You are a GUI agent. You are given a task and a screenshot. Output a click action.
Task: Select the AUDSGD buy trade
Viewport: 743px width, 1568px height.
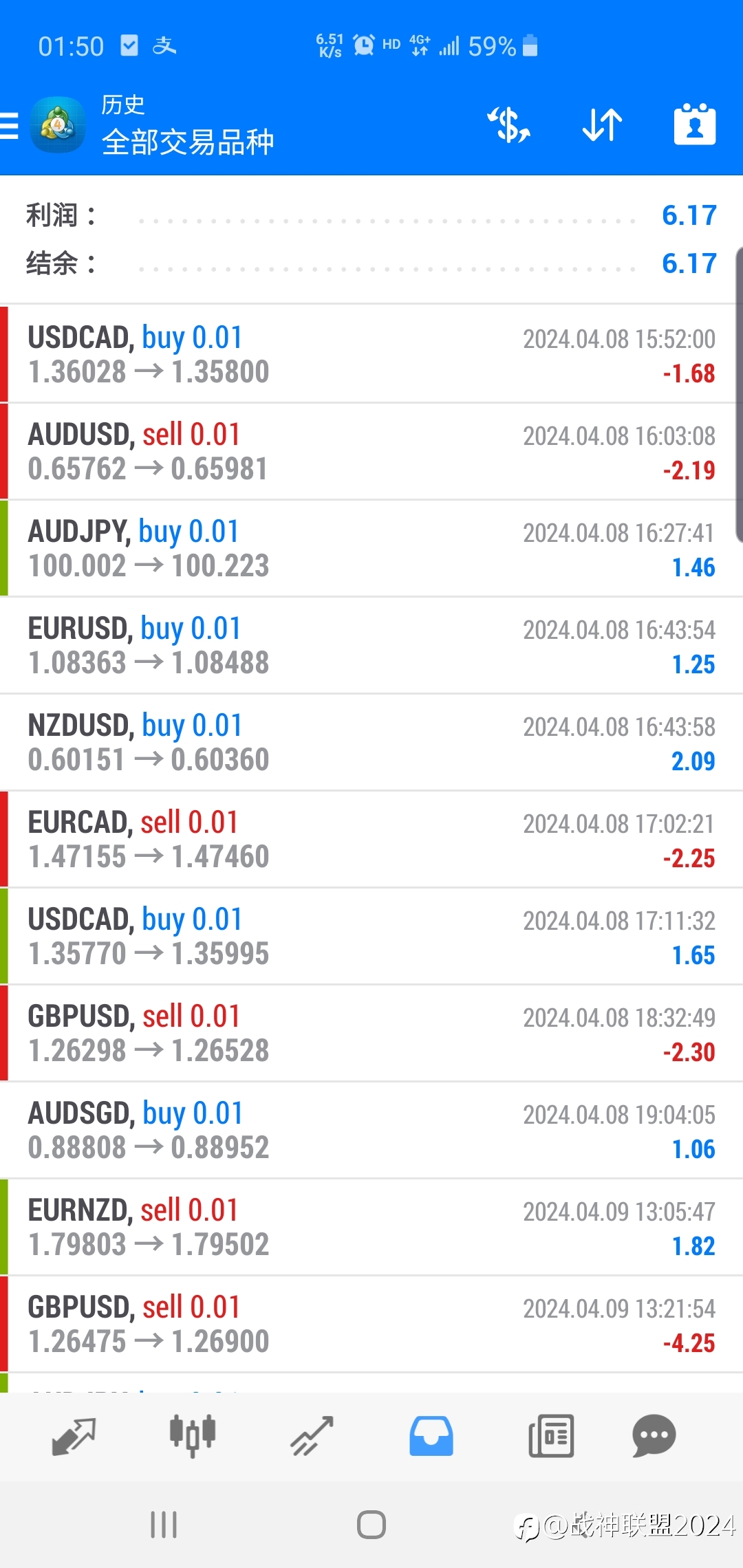point(371,1130)
